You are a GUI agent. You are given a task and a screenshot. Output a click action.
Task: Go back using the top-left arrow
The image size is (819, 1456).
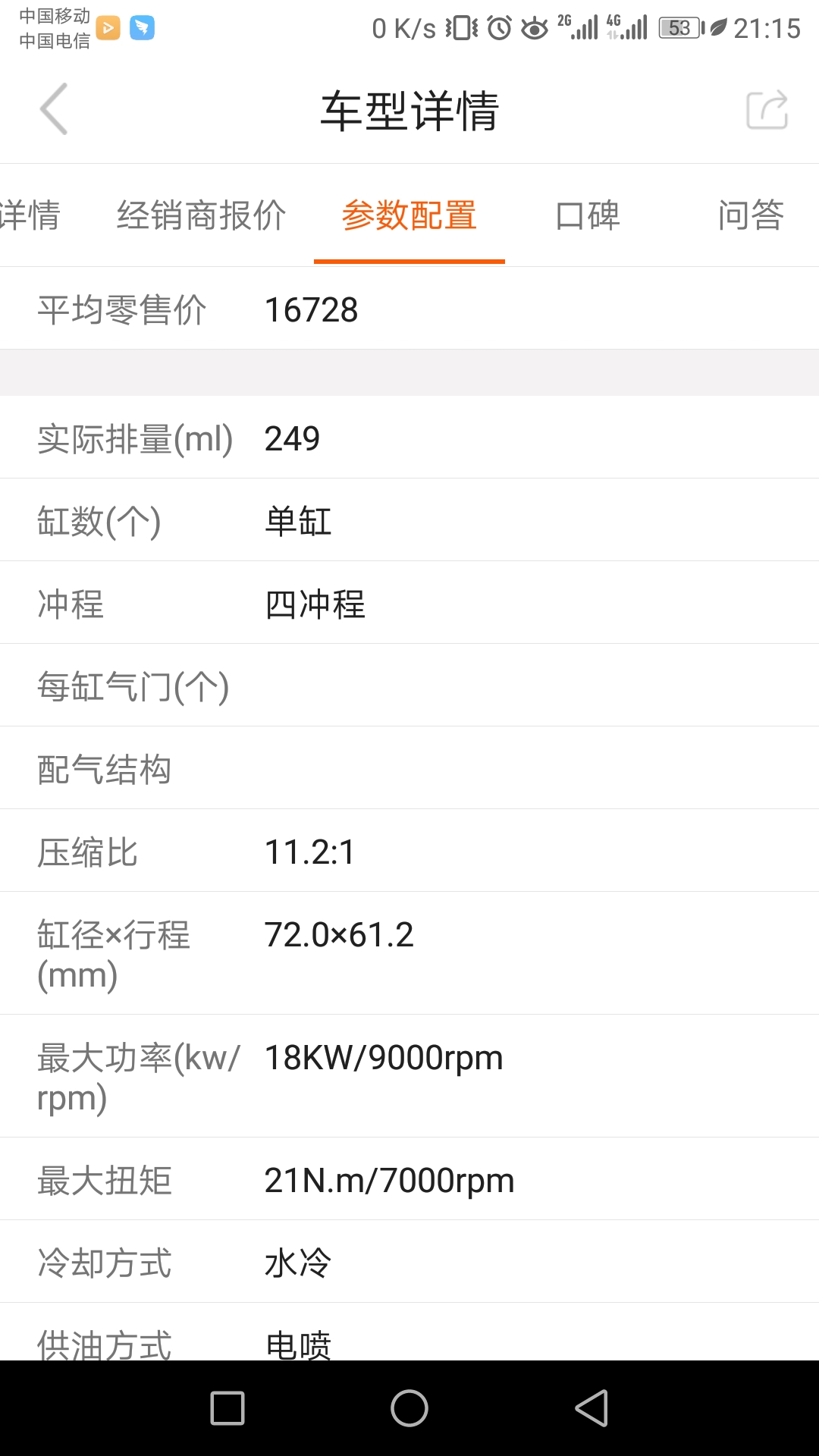54,109
